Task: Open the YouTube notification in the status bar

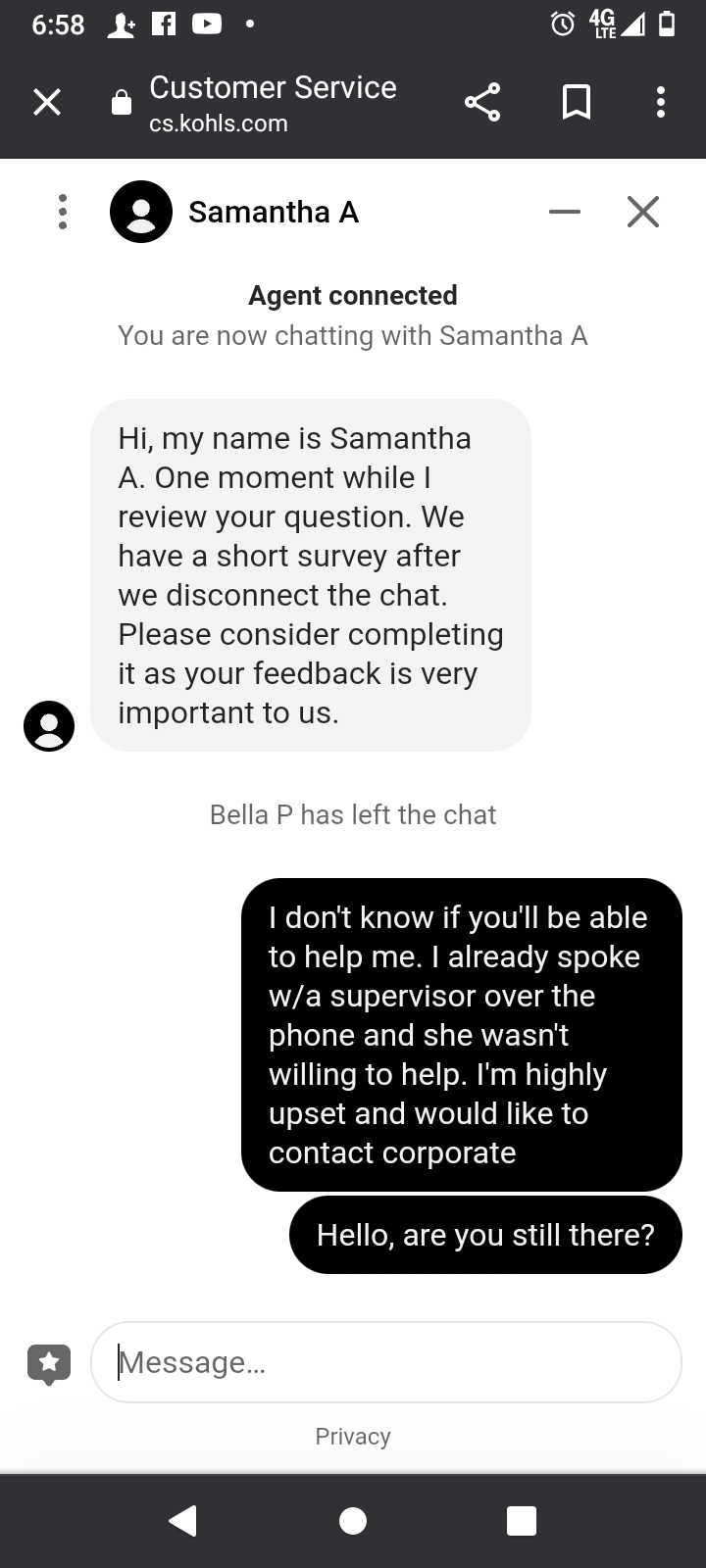Action: [209, 24]
